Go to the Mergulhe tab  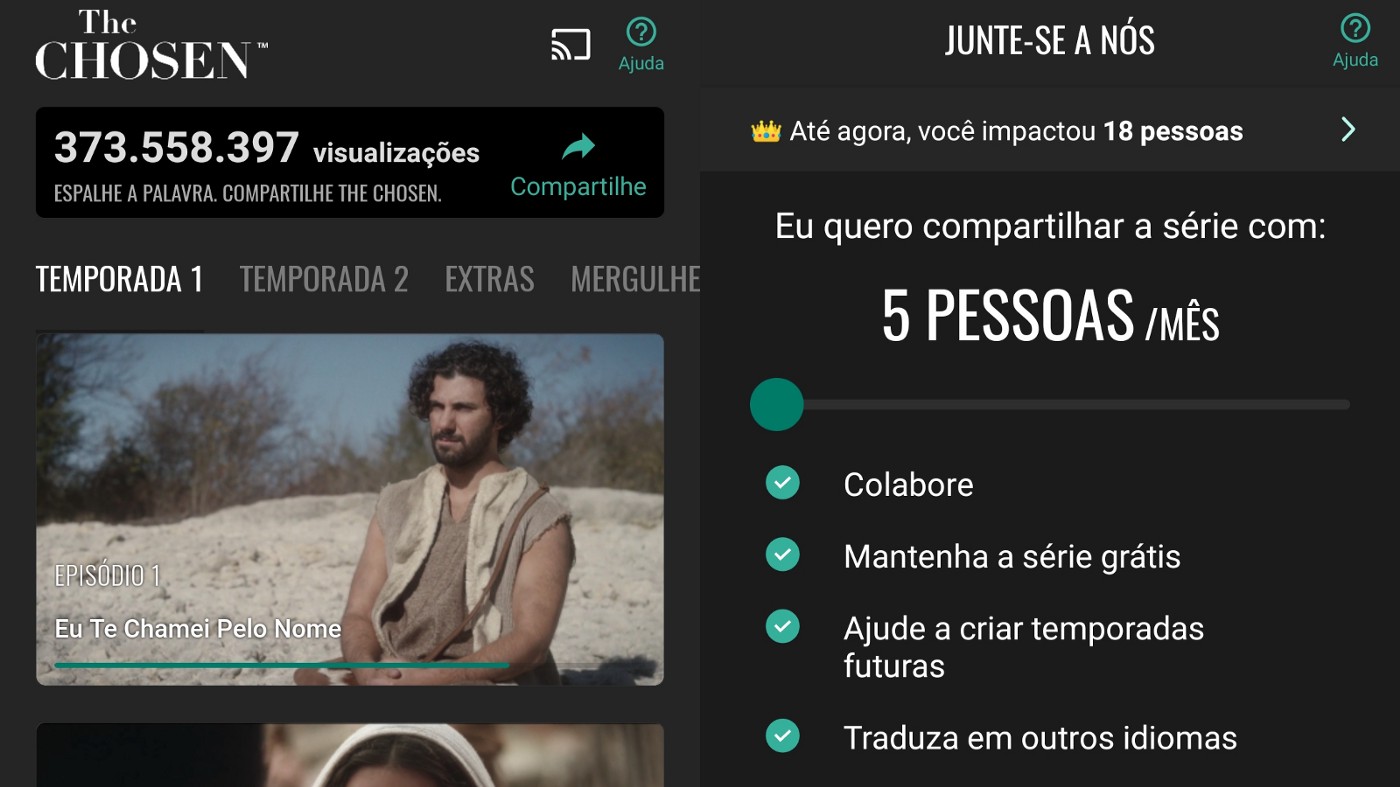click(x=635, y=279)
